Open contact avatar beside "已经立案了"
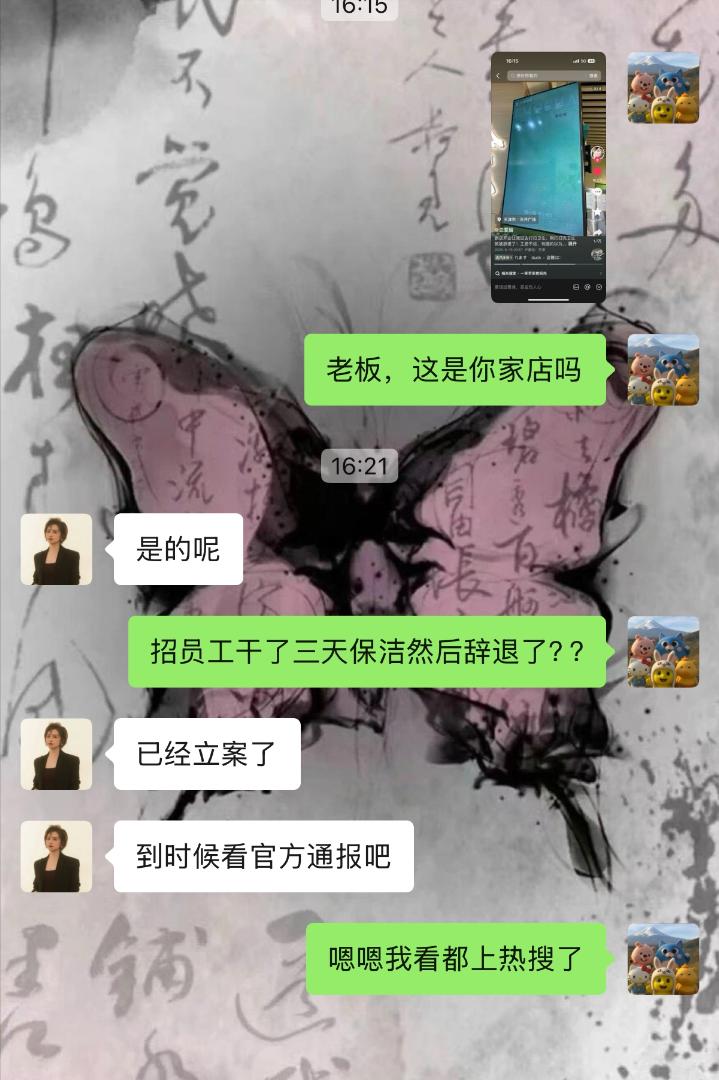The height and width of the screenshot is (1080, 719). click(x=57, y=754)
